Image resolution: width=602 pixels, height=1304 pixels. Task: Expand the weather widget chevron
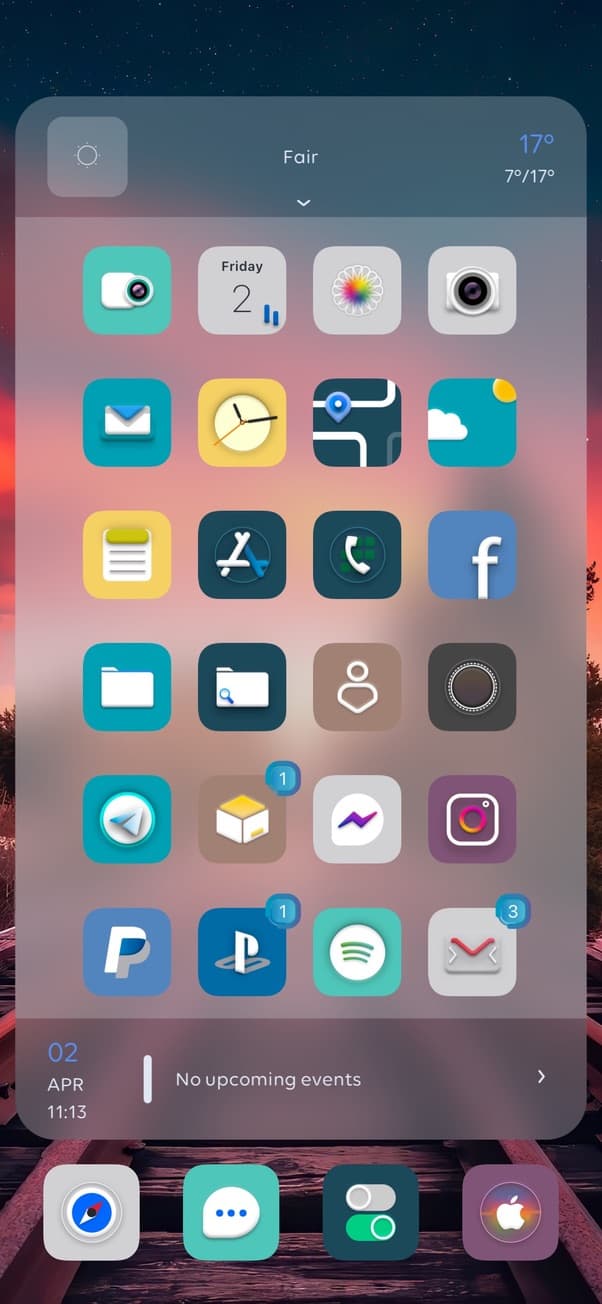point(303,203)
